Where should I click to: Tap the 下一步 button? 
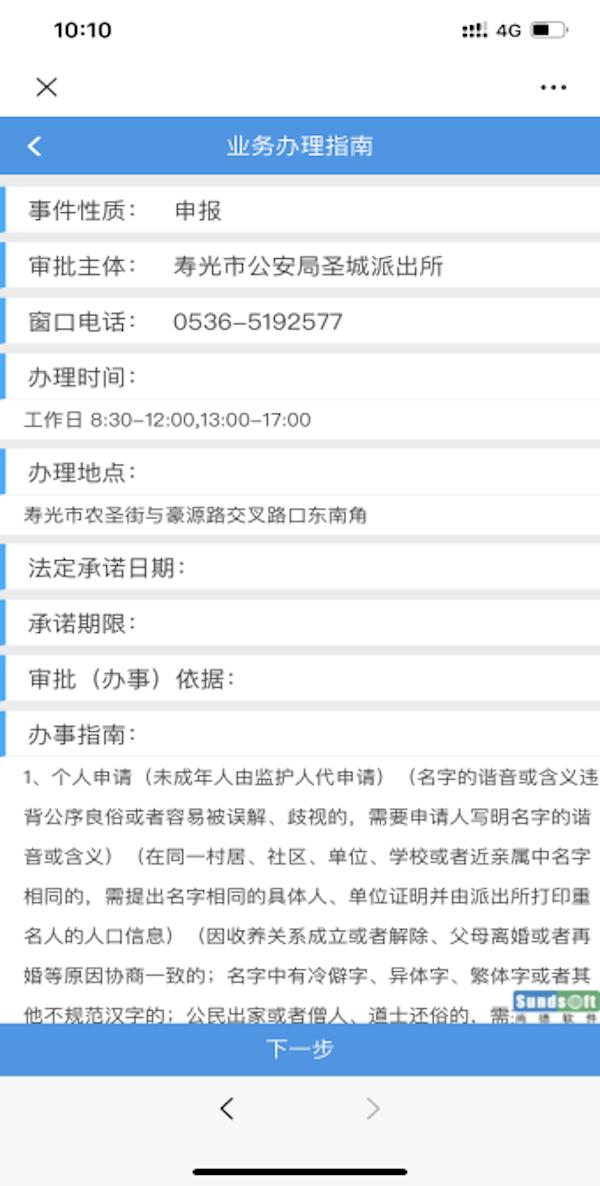[x=300, y=1049]
